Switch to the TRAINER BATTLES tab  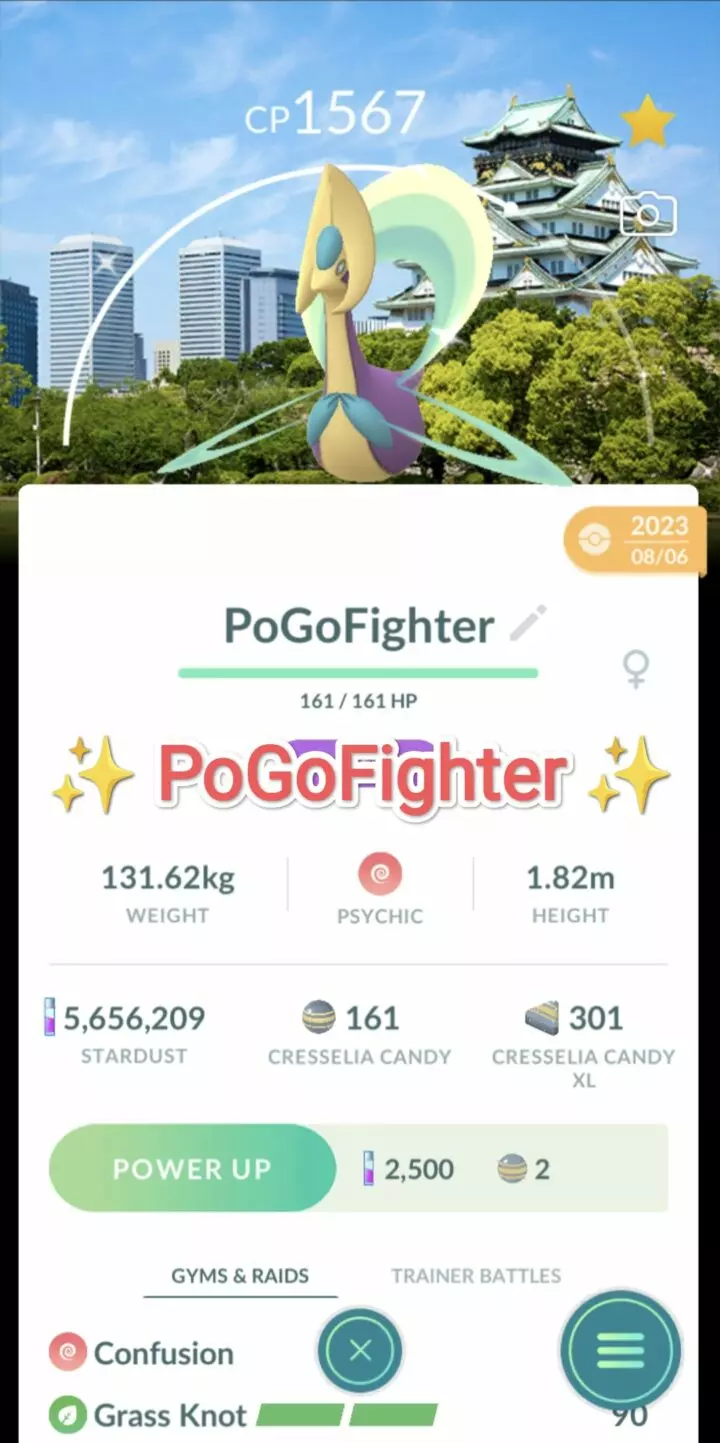[475, 1275]
